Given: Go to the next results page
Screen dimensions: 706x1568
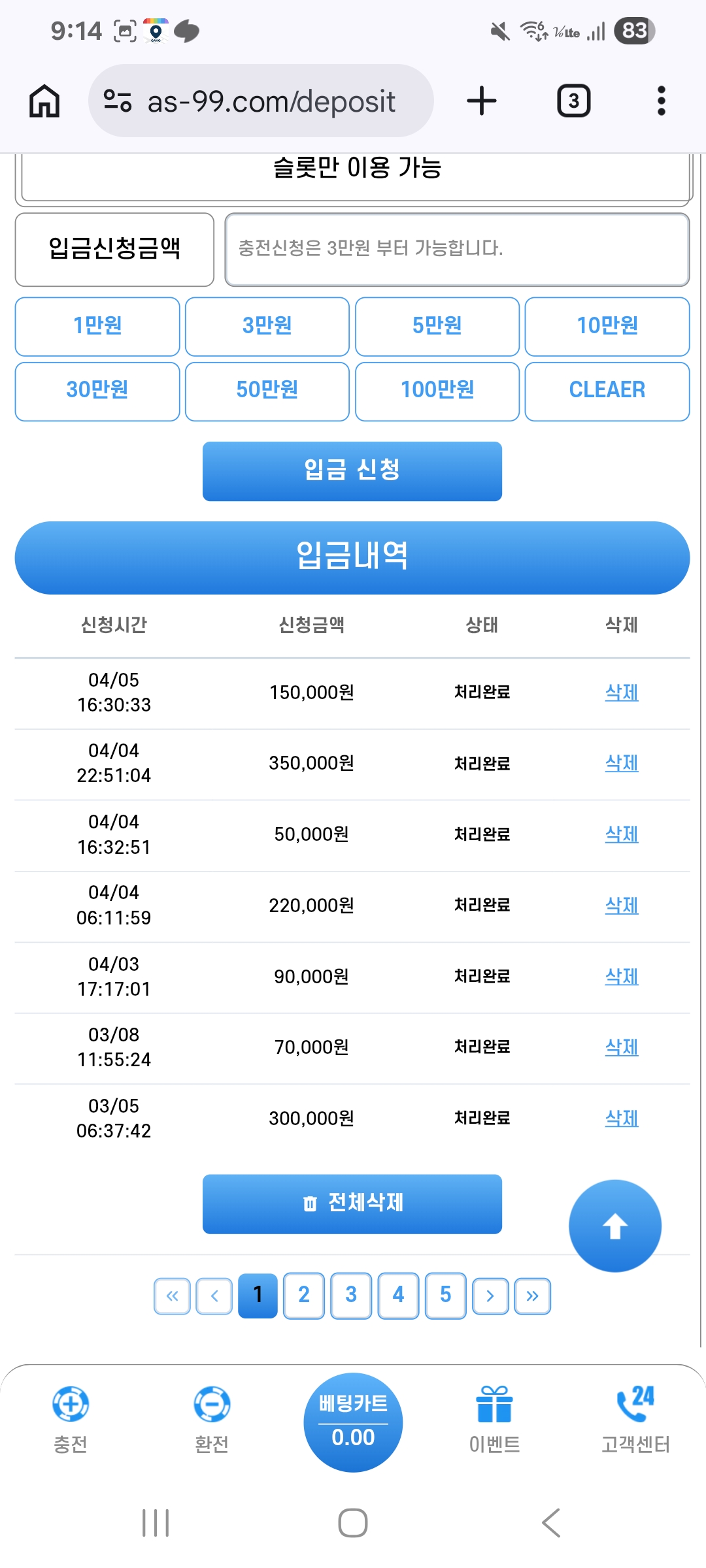Looking at the screenshot, I should coord(490,1296).
